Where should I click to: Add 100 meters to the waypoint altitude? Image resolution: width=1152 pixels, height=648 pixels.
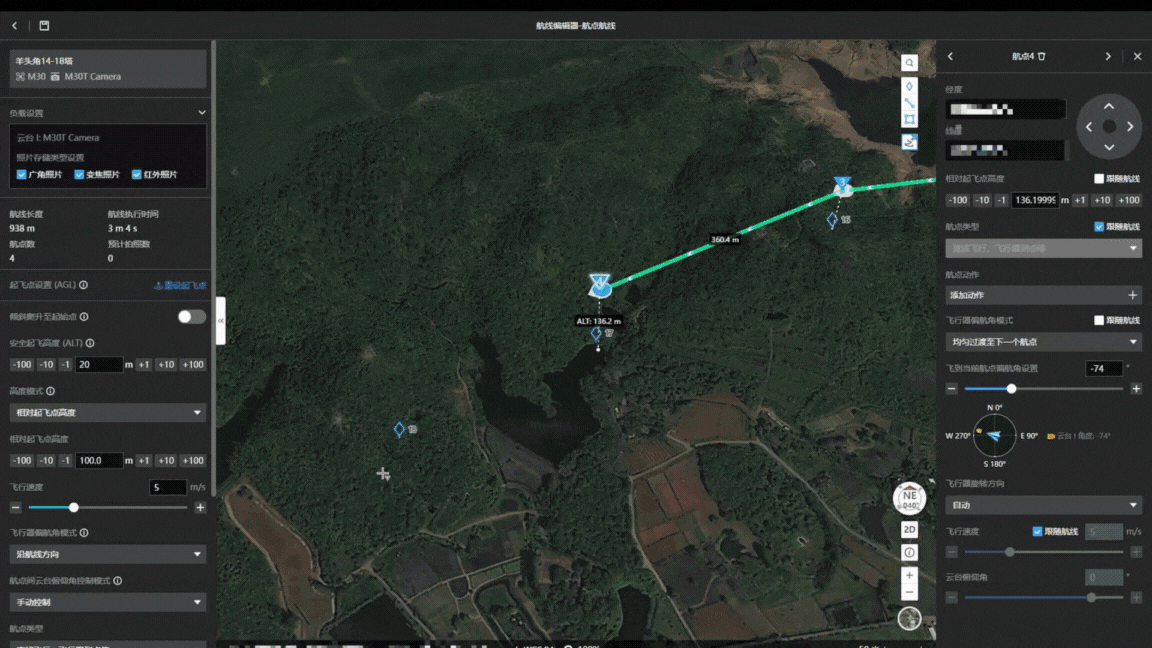coord(1129,200)
